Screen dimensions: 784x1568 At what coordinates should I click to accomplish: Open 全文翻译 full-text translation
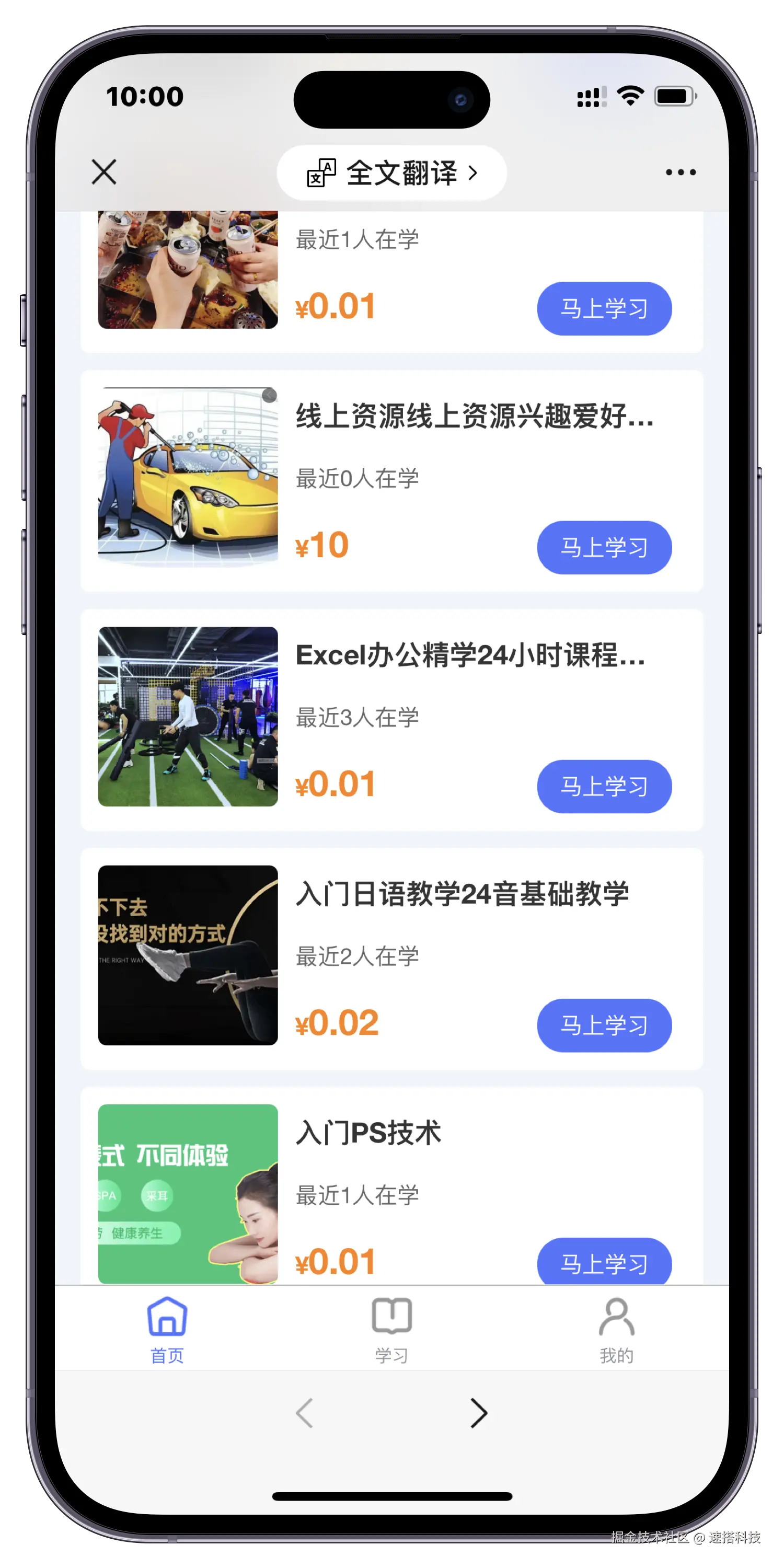click(x=392, y=173)
